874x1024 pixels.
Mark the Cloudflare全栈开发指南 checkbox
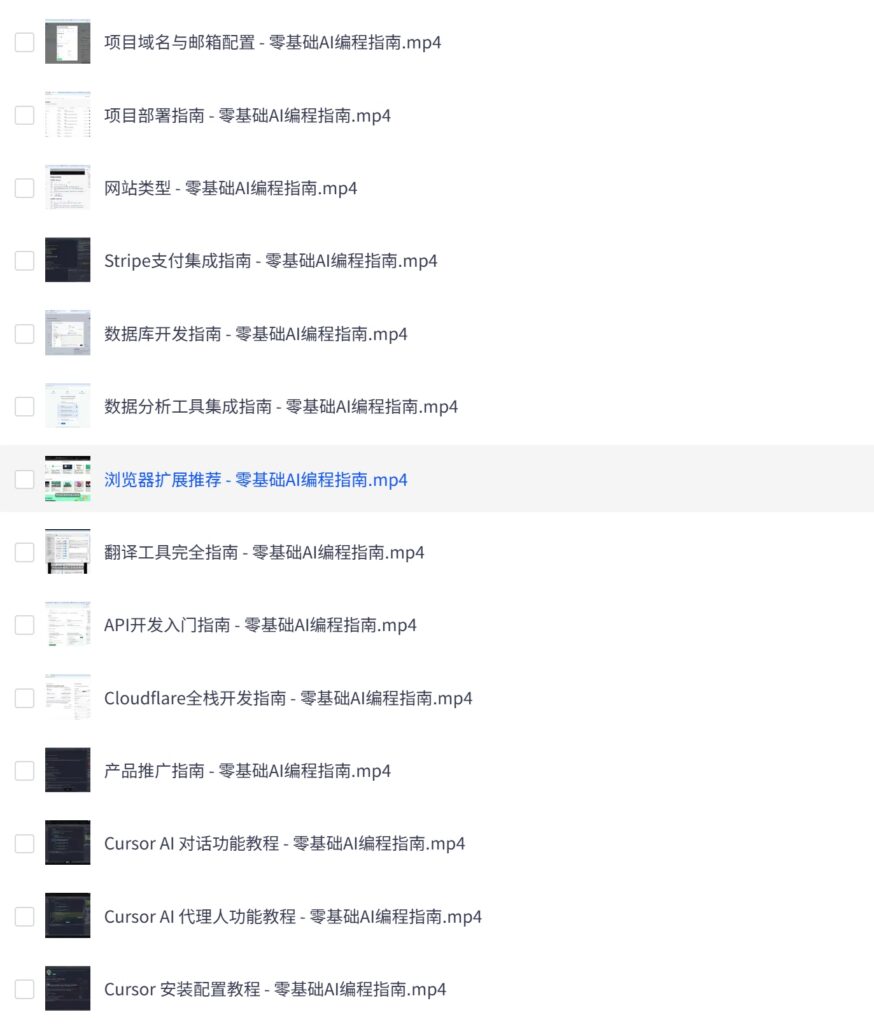point(24,698)
